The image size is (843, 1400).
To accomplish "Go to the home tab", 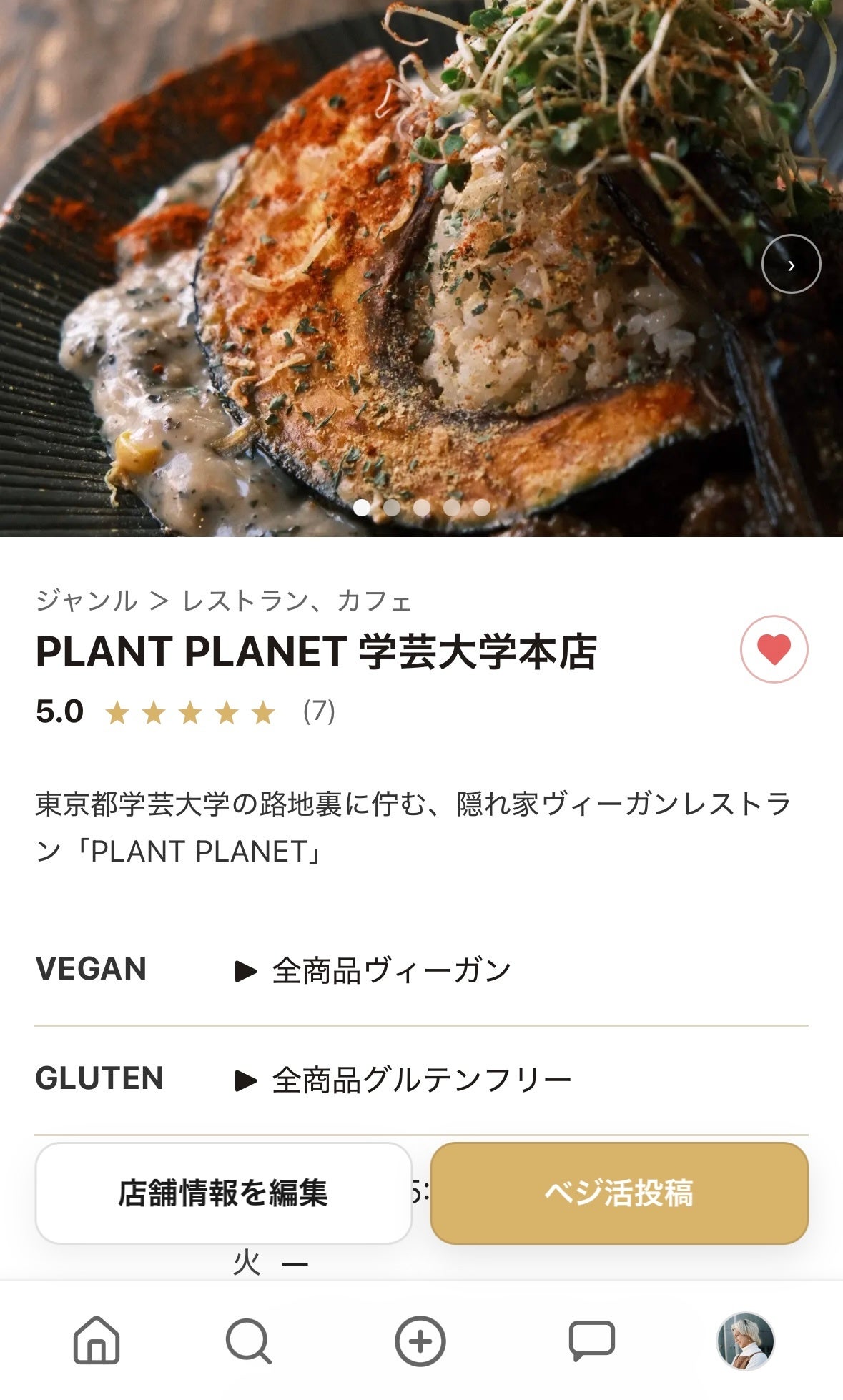I will coord(97,1340).
